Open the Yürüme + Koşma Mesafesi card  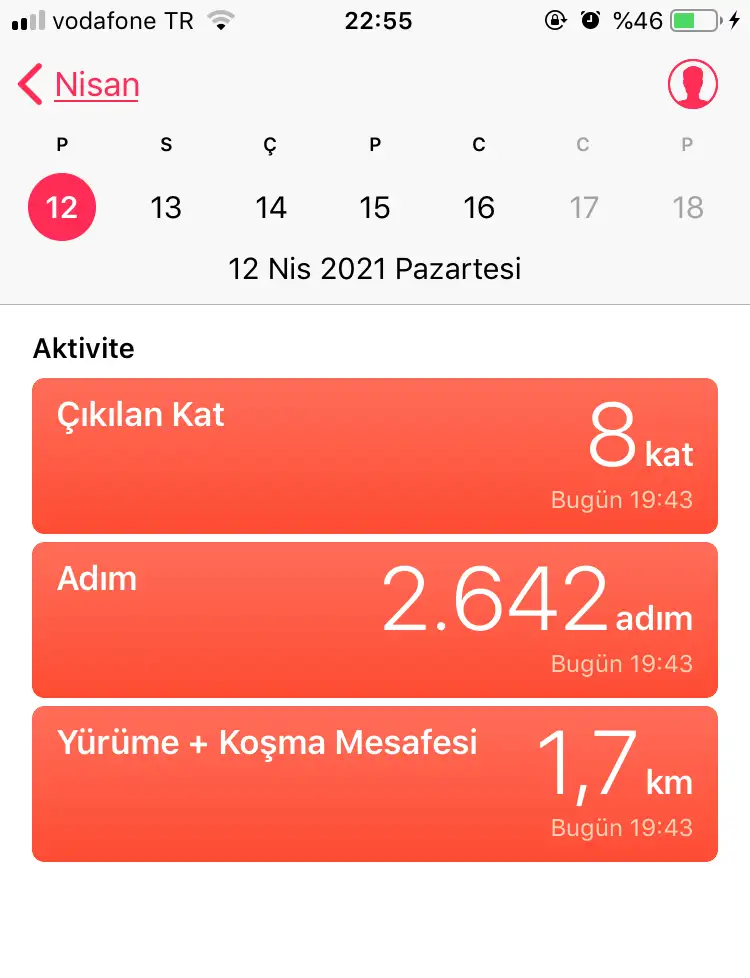[x=375, y=784]
